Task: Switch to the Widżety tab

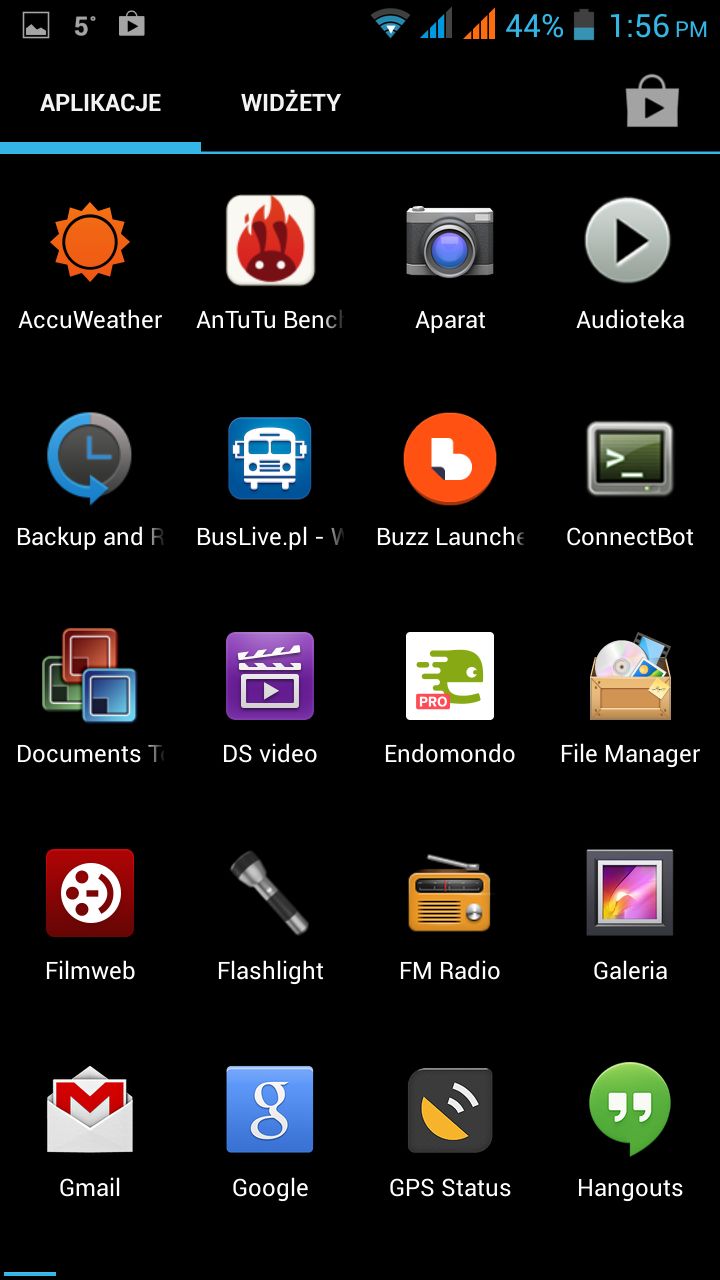Action: coord(291,103)
